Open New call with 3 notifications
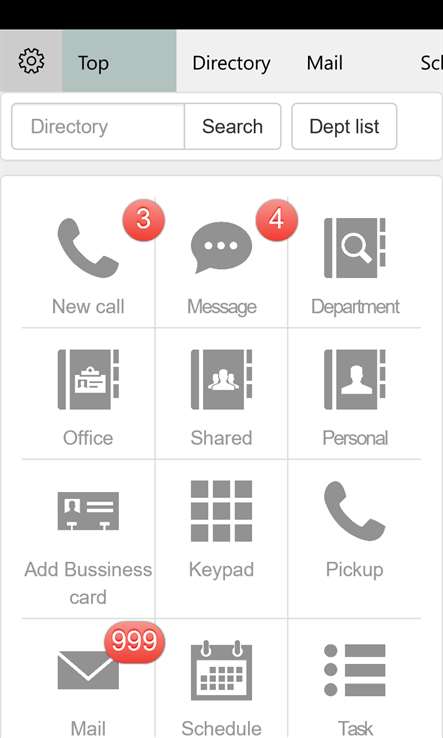The width and height of the screenshot is (443, 738). (x=88, y=262)
